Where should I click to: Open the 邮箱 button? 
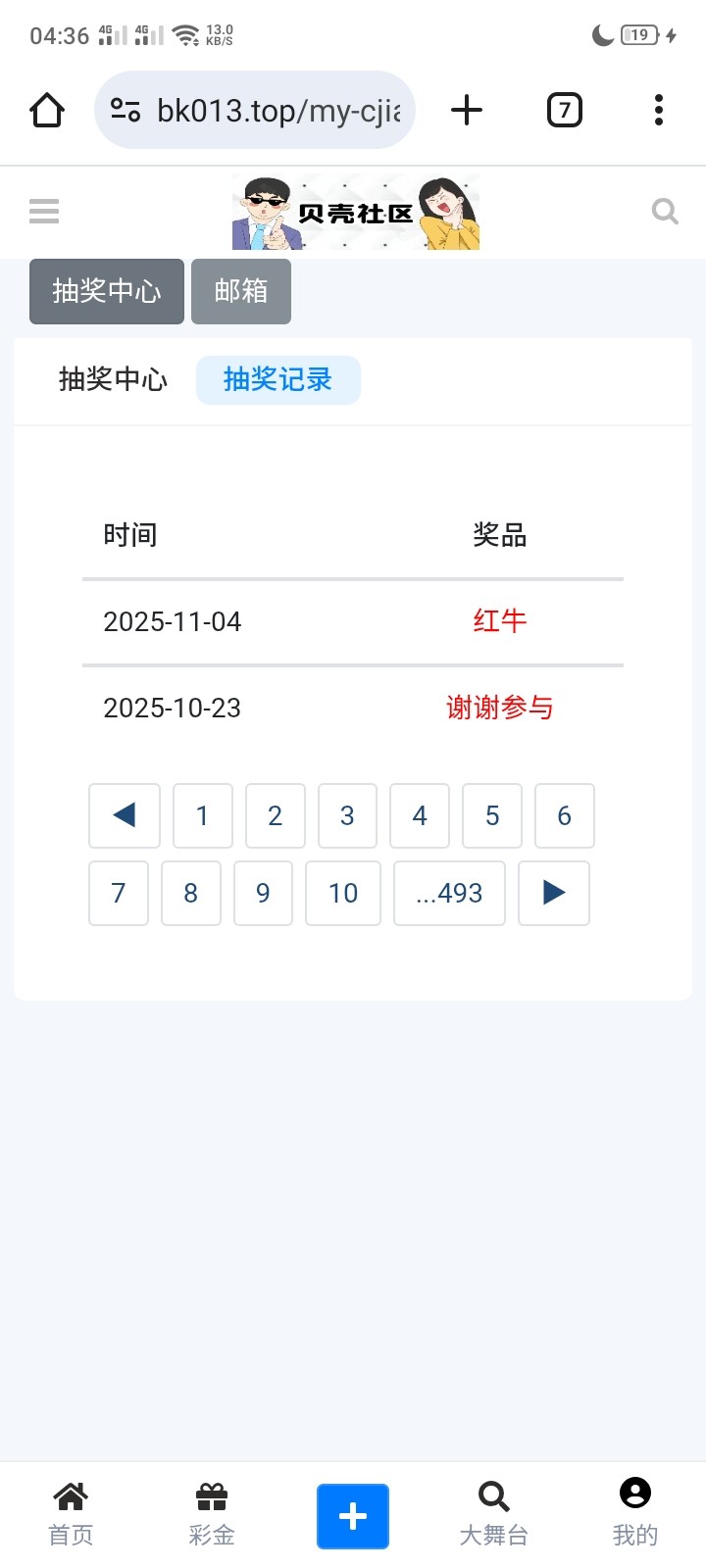coord(241,291)
